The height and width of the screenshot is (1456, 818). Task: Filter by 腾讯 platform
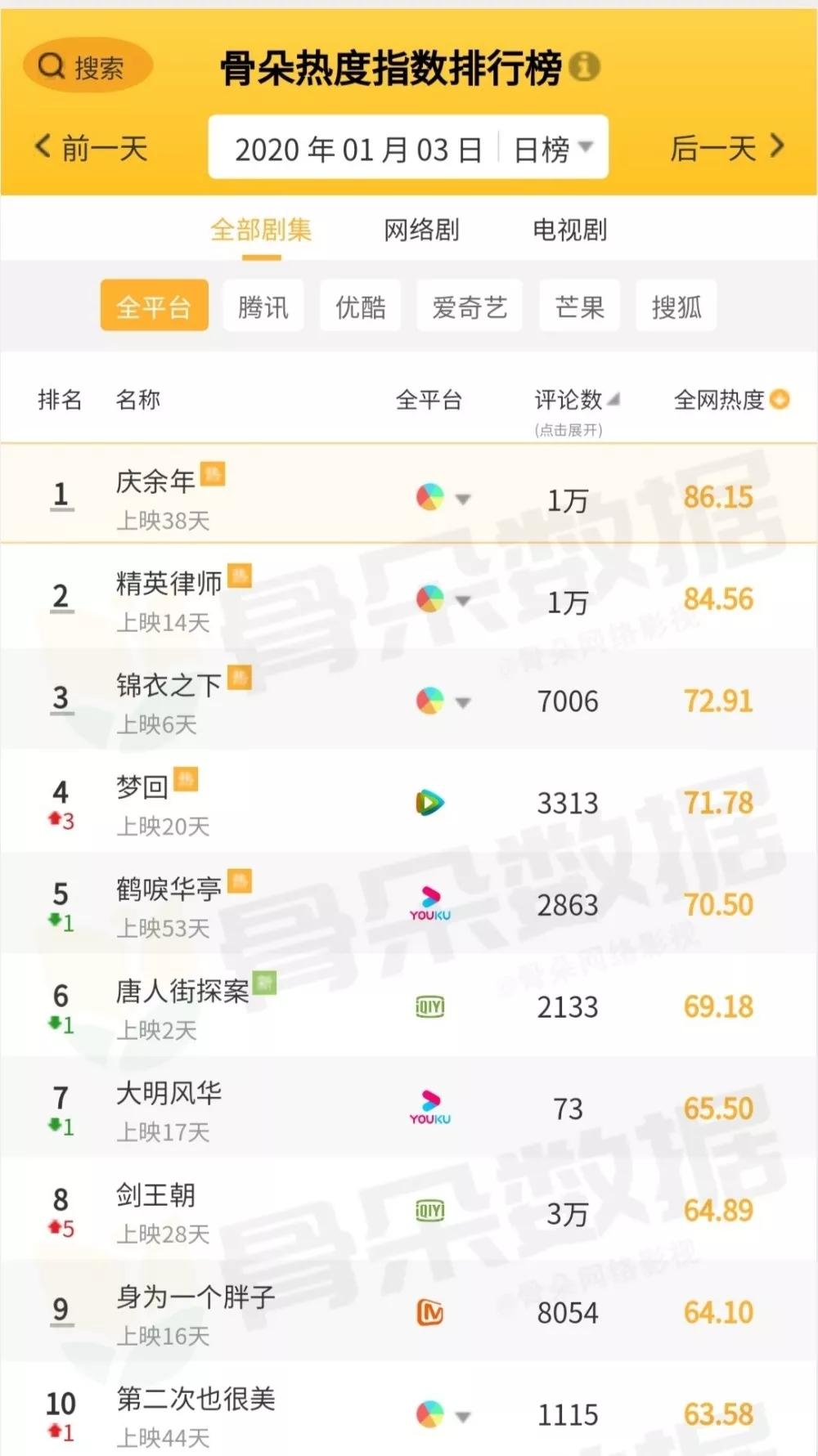tap(263, 307)
